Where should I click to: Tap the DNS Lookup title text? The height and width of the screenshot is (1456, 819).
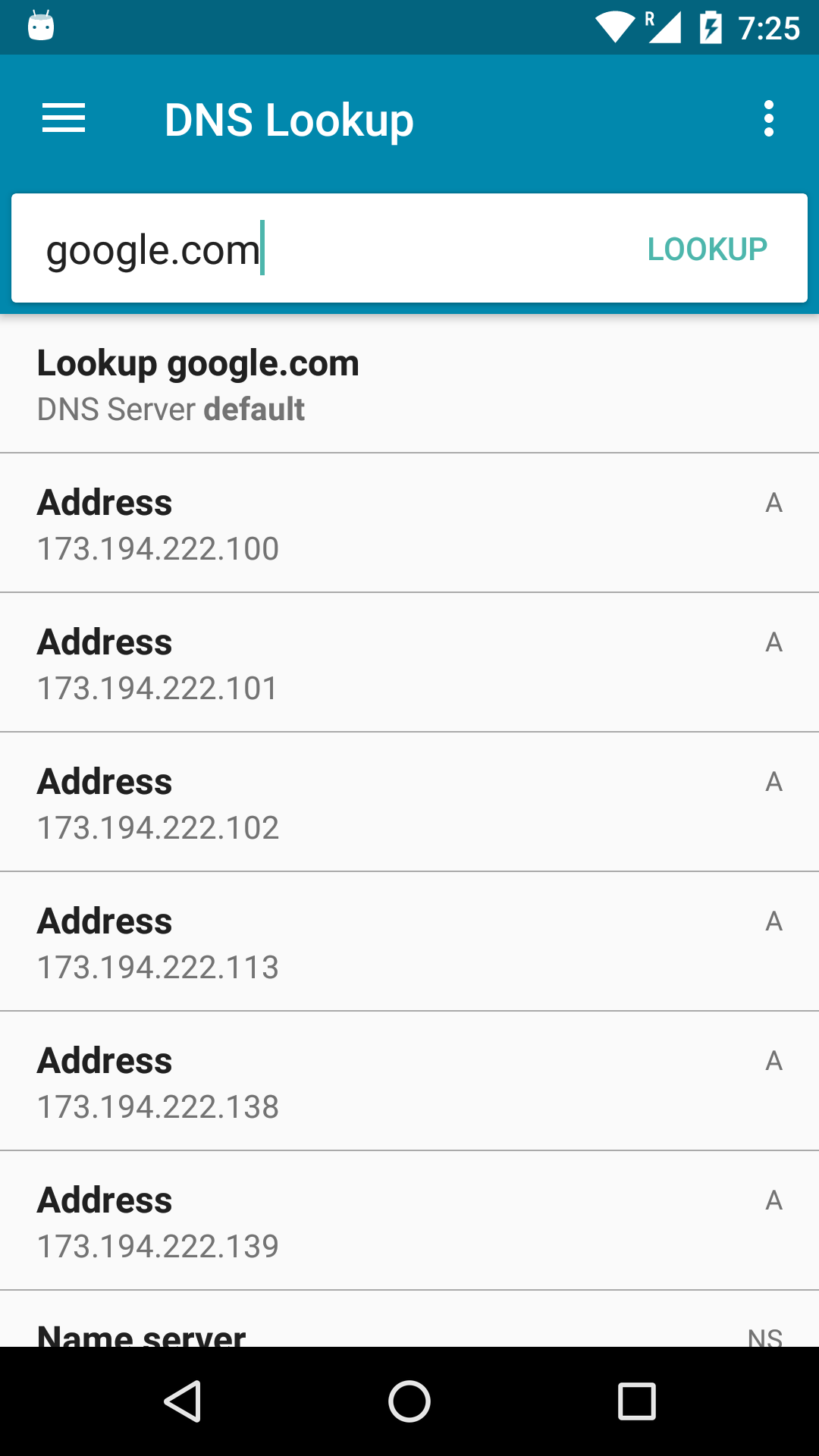click(x=290, y=118)
